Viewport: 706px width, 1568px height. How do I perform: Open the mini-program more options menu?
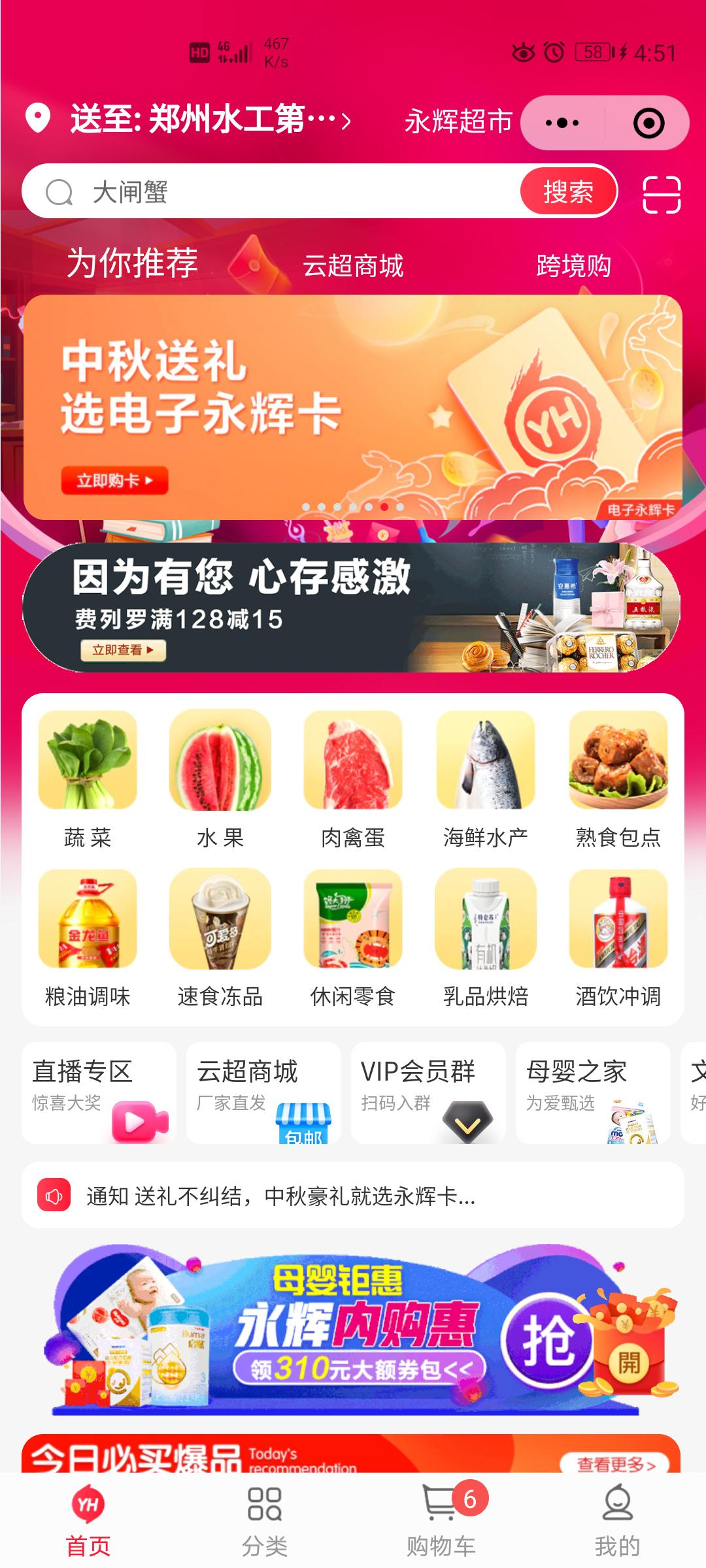tap(562, 123)
